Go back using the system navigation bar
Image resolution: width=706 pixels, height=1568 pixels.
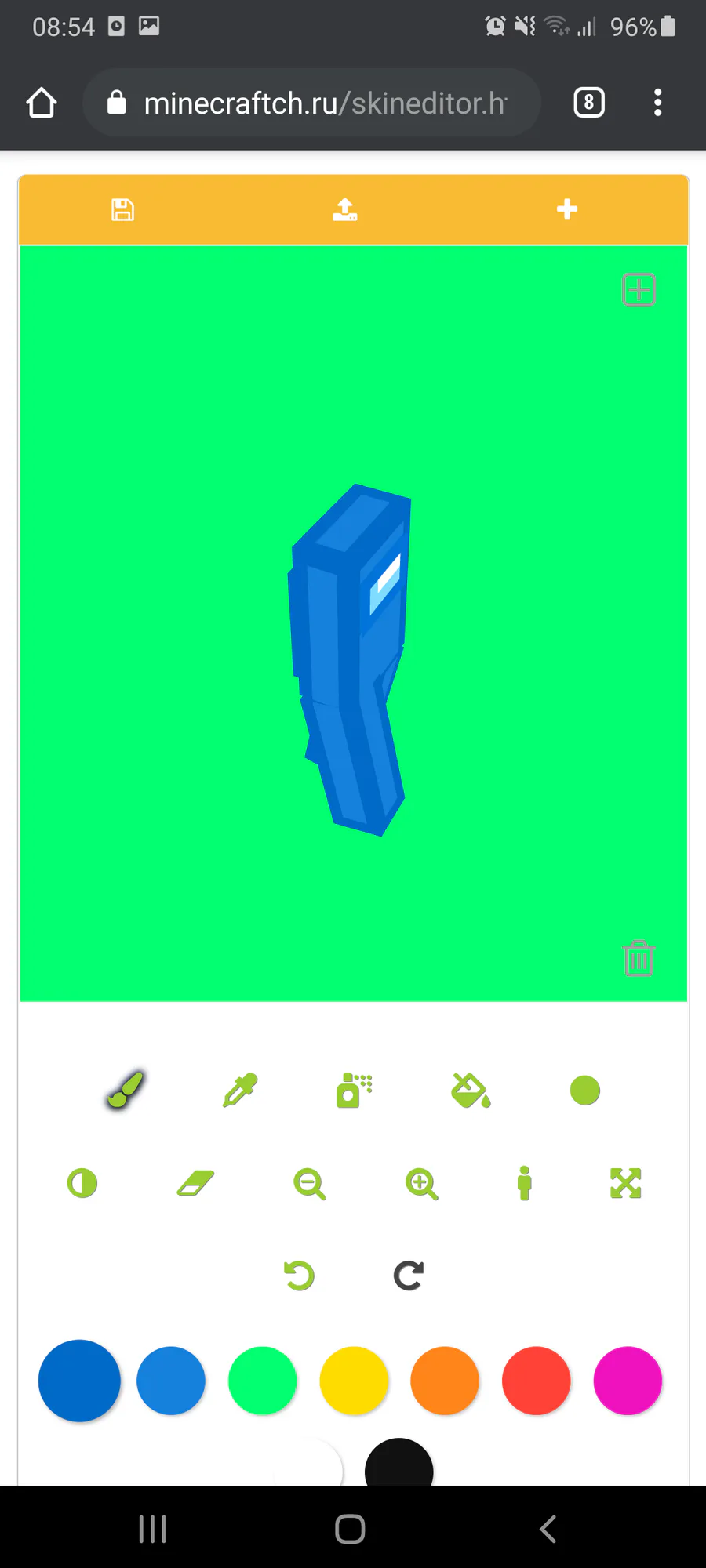[x=548, y=1529]
